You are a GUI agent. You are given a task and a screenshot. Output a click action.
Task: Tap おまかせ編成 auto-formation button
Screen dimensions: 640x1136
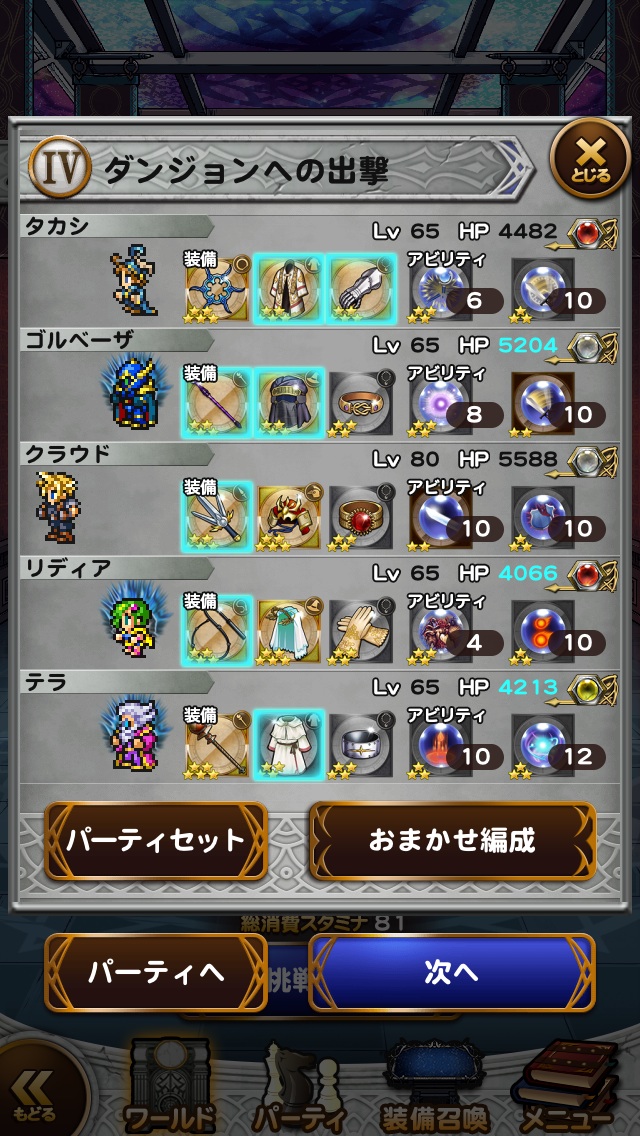pyautogui.click(x=452, y=840)
